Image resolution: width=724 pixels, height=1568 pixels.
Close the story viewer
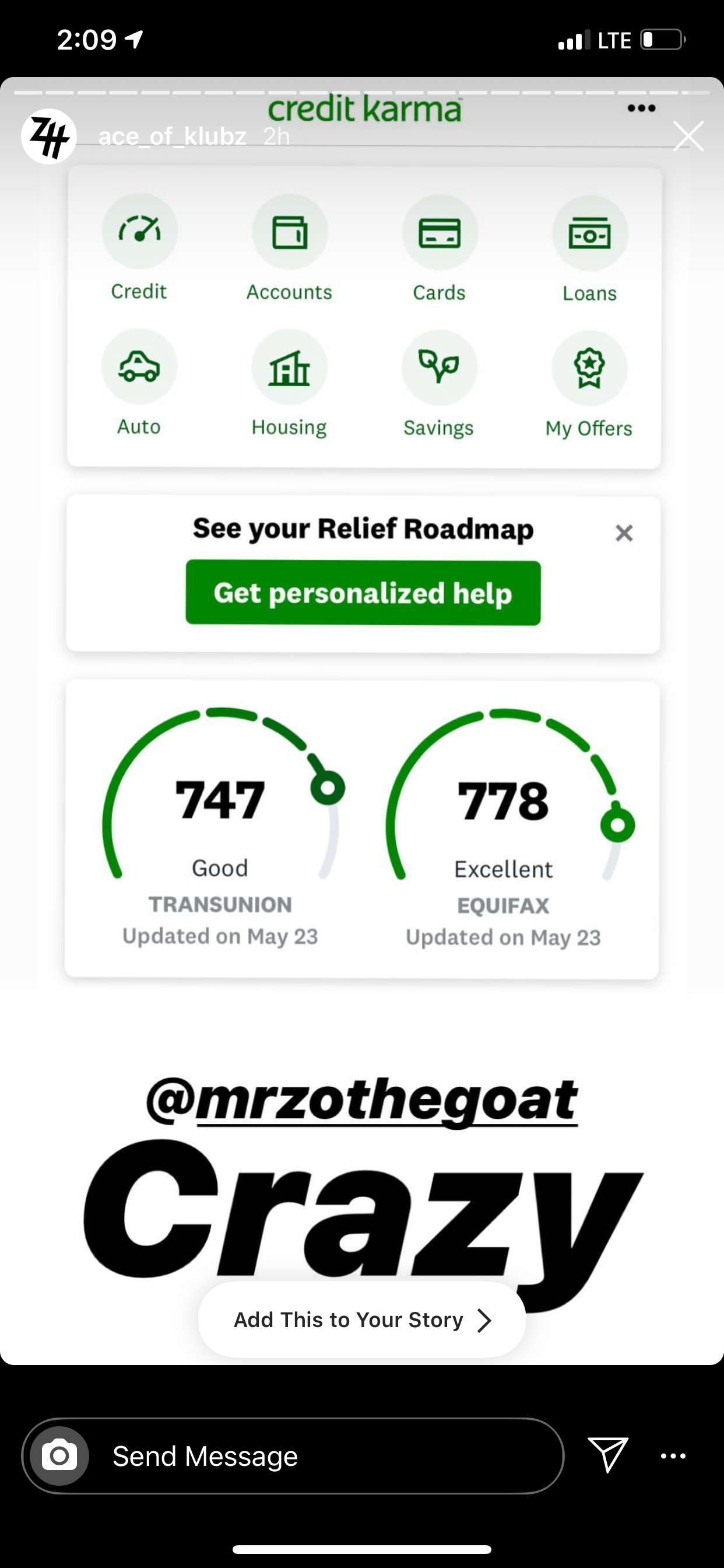[x=688, y=136]
